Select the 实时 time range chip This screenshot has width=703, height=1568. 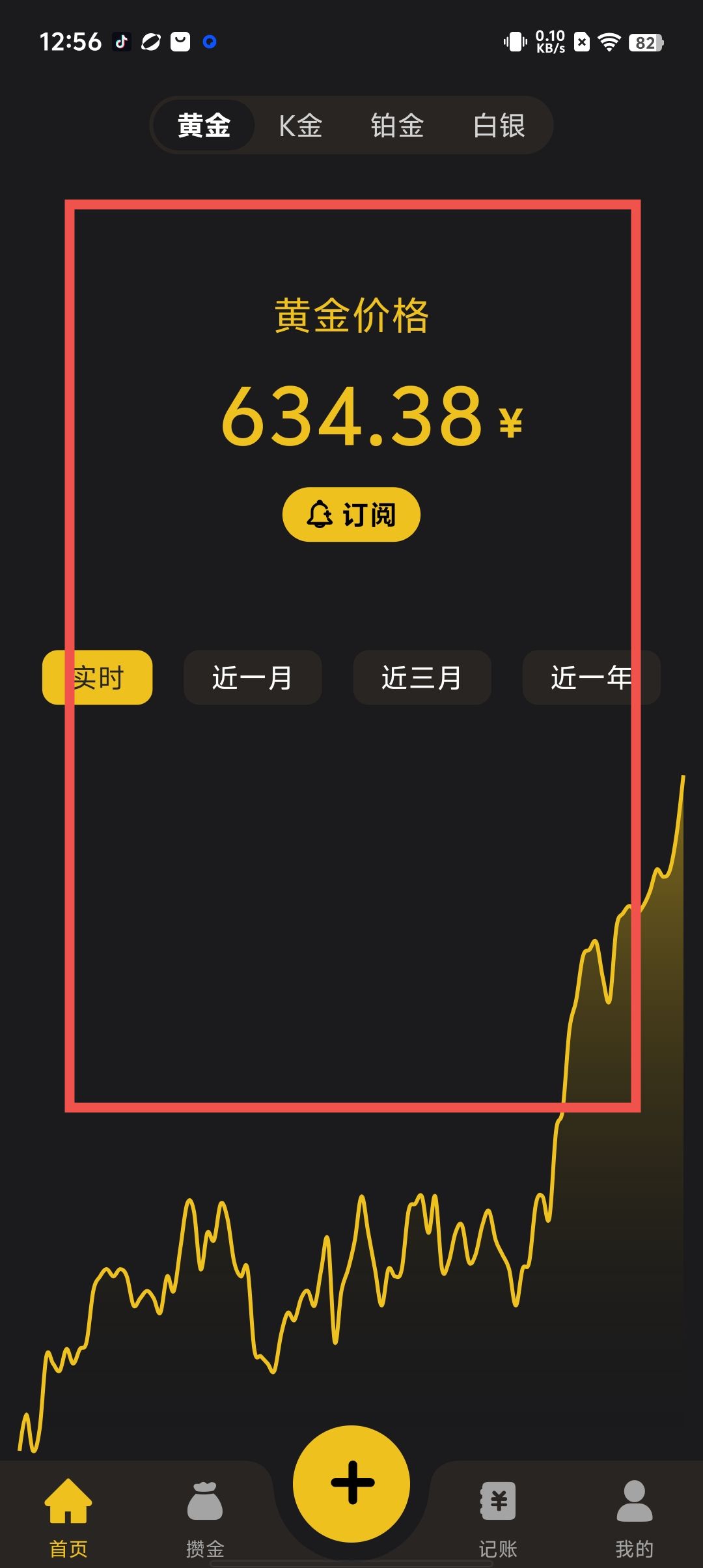point(98,677)
